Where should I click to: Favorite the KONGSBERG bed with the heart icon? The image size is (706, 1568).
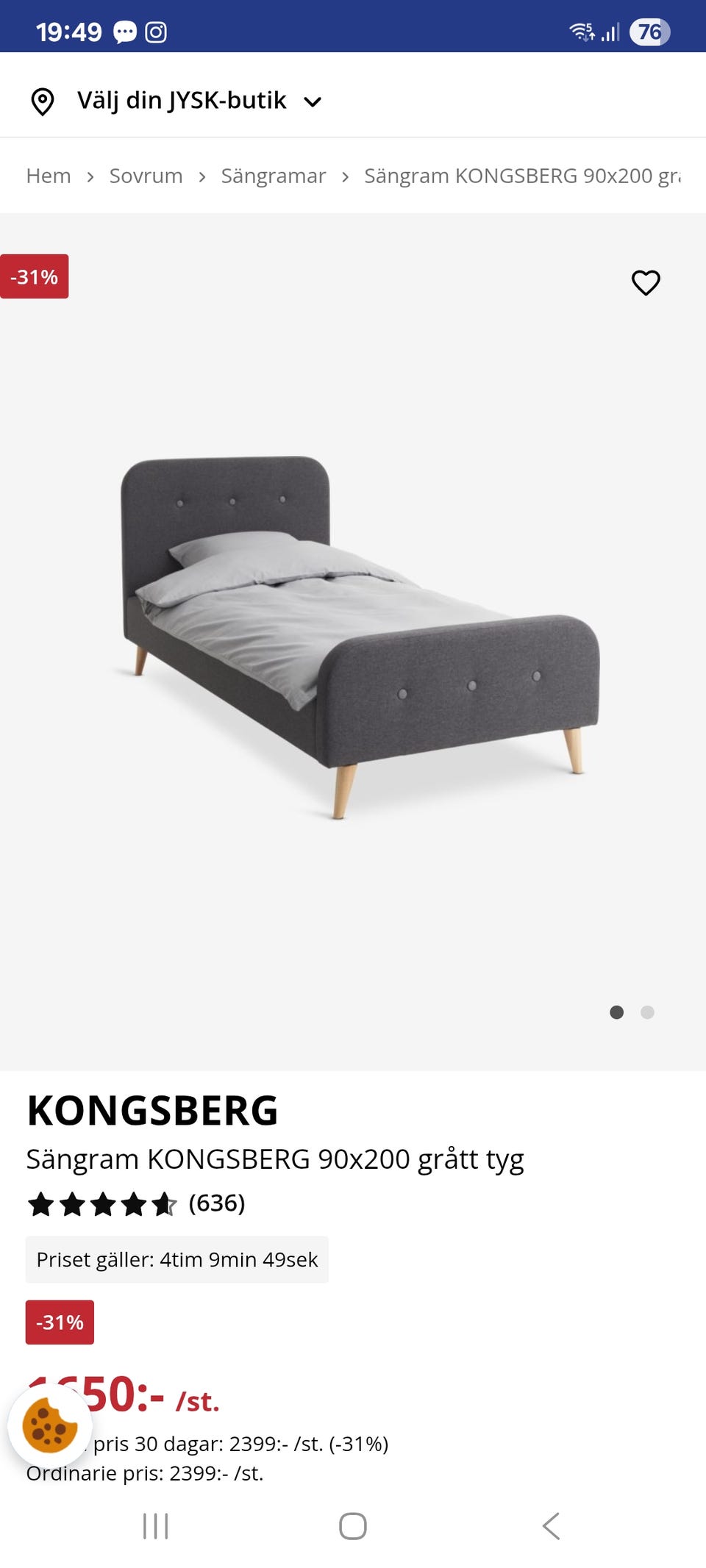[646, 282]
